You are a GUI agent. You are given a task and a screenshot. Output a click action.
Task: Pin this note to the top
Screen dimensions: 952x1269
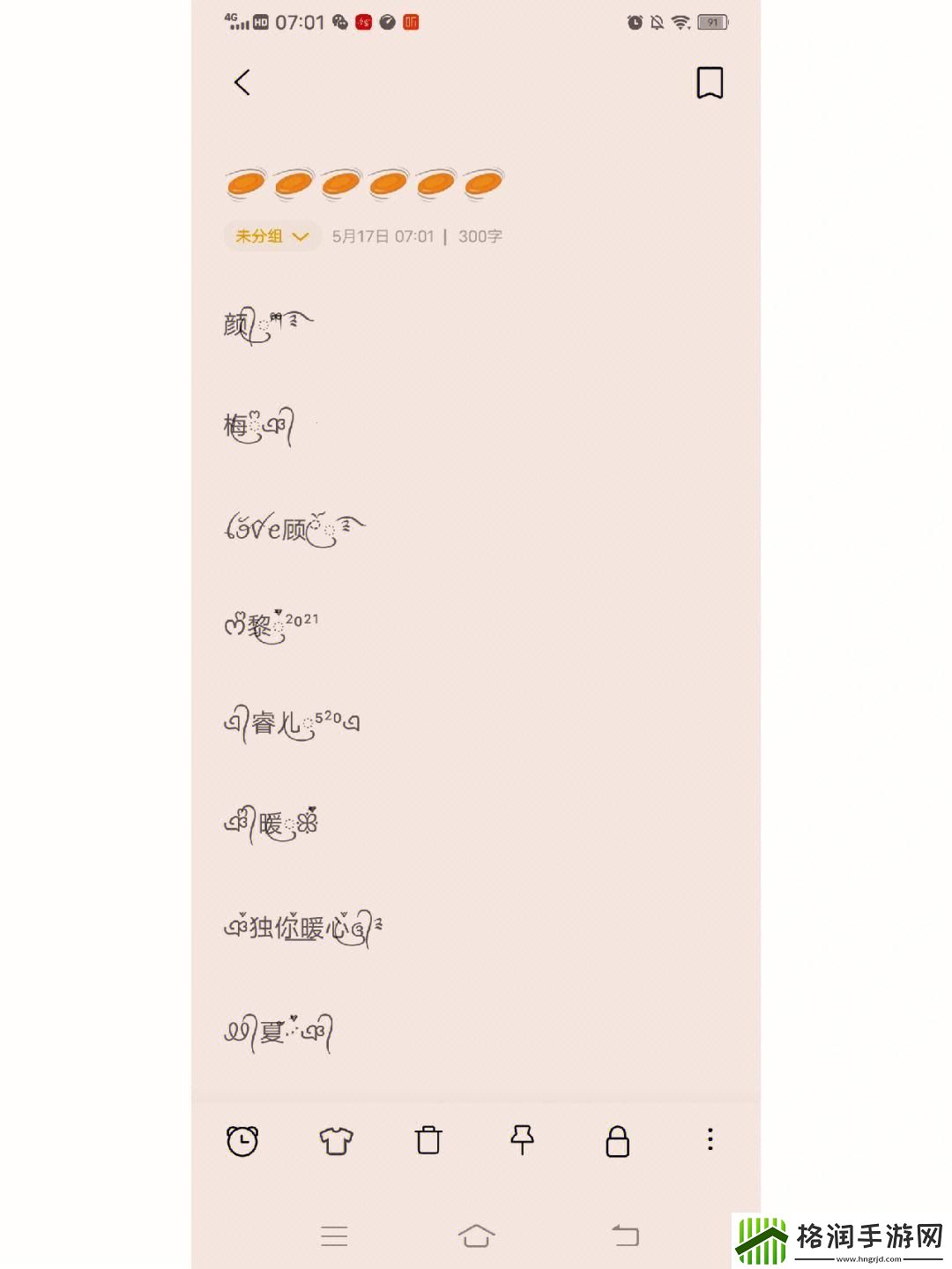(522, 1140)
